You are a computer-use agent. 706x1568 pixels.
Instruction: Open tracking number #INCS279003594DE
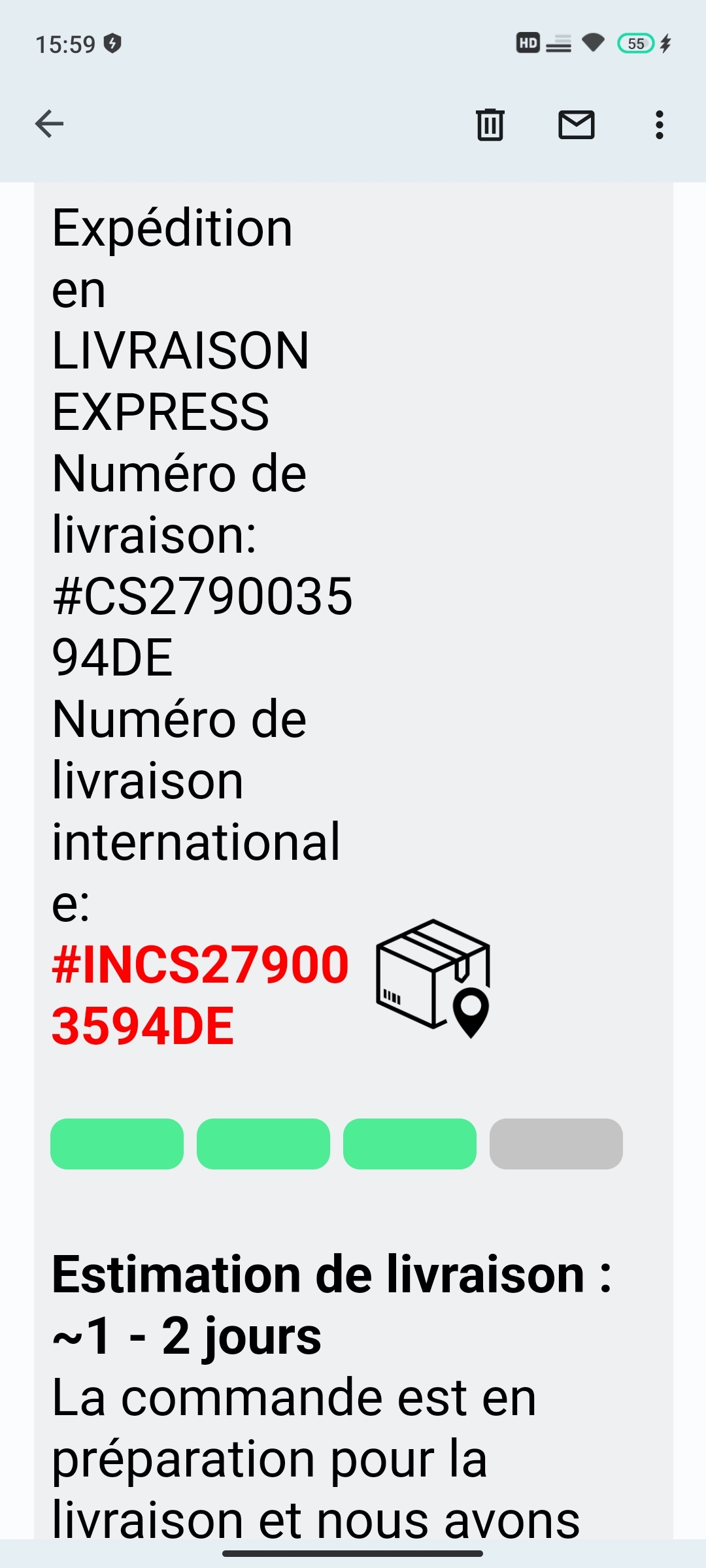(x=201, y=995)
